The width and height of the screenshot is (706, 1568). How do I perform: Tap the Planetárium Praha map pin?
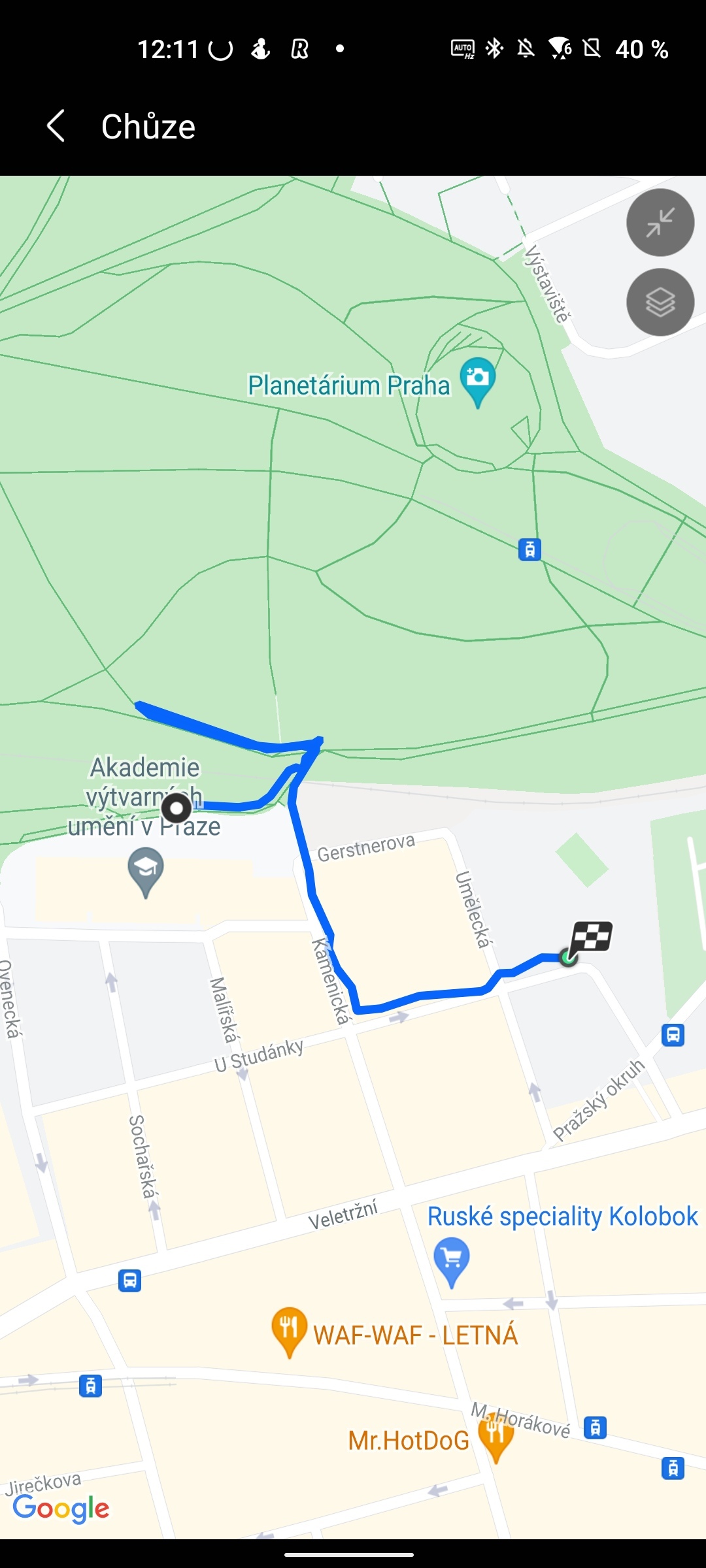(478, 381)
